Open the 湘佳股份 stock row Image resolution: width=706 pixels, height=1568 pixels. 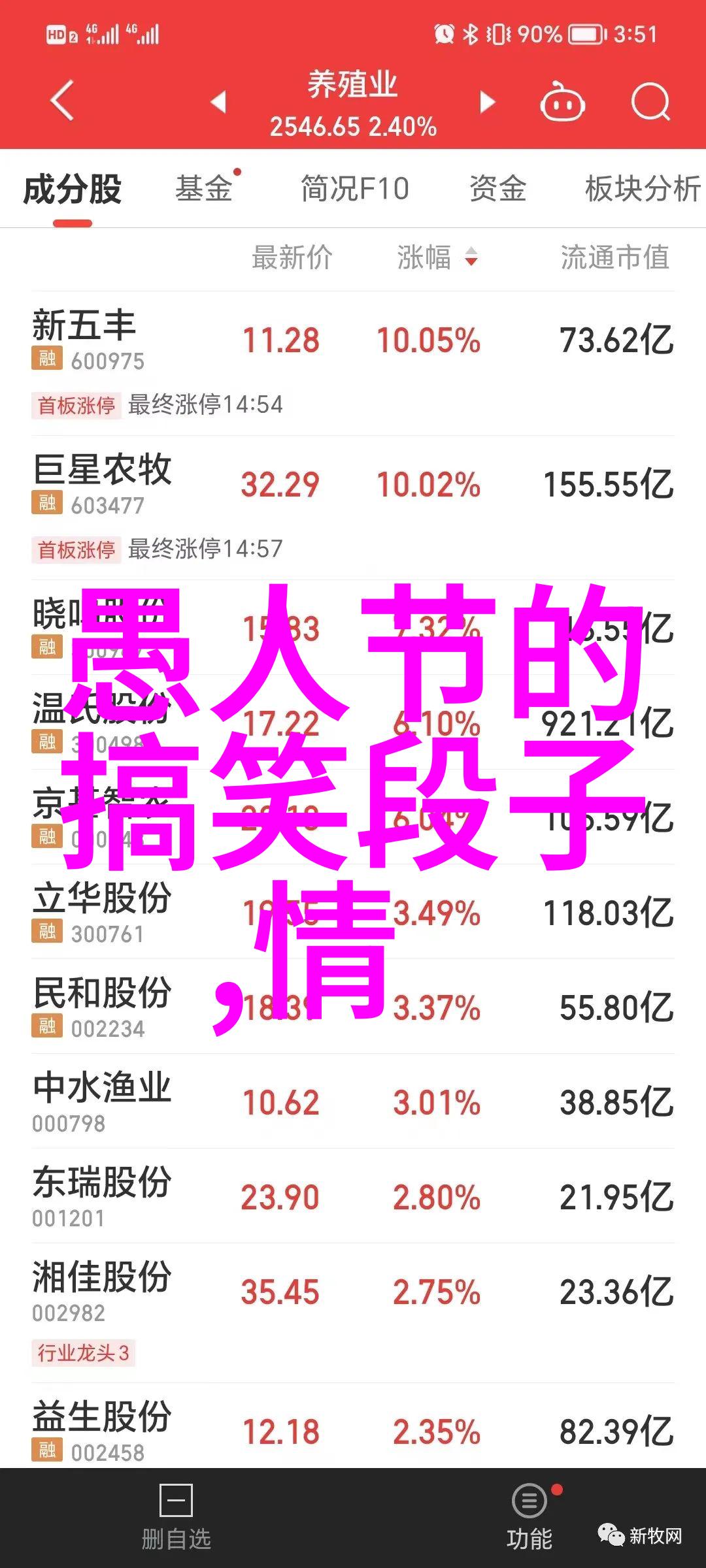[353, 1291]
